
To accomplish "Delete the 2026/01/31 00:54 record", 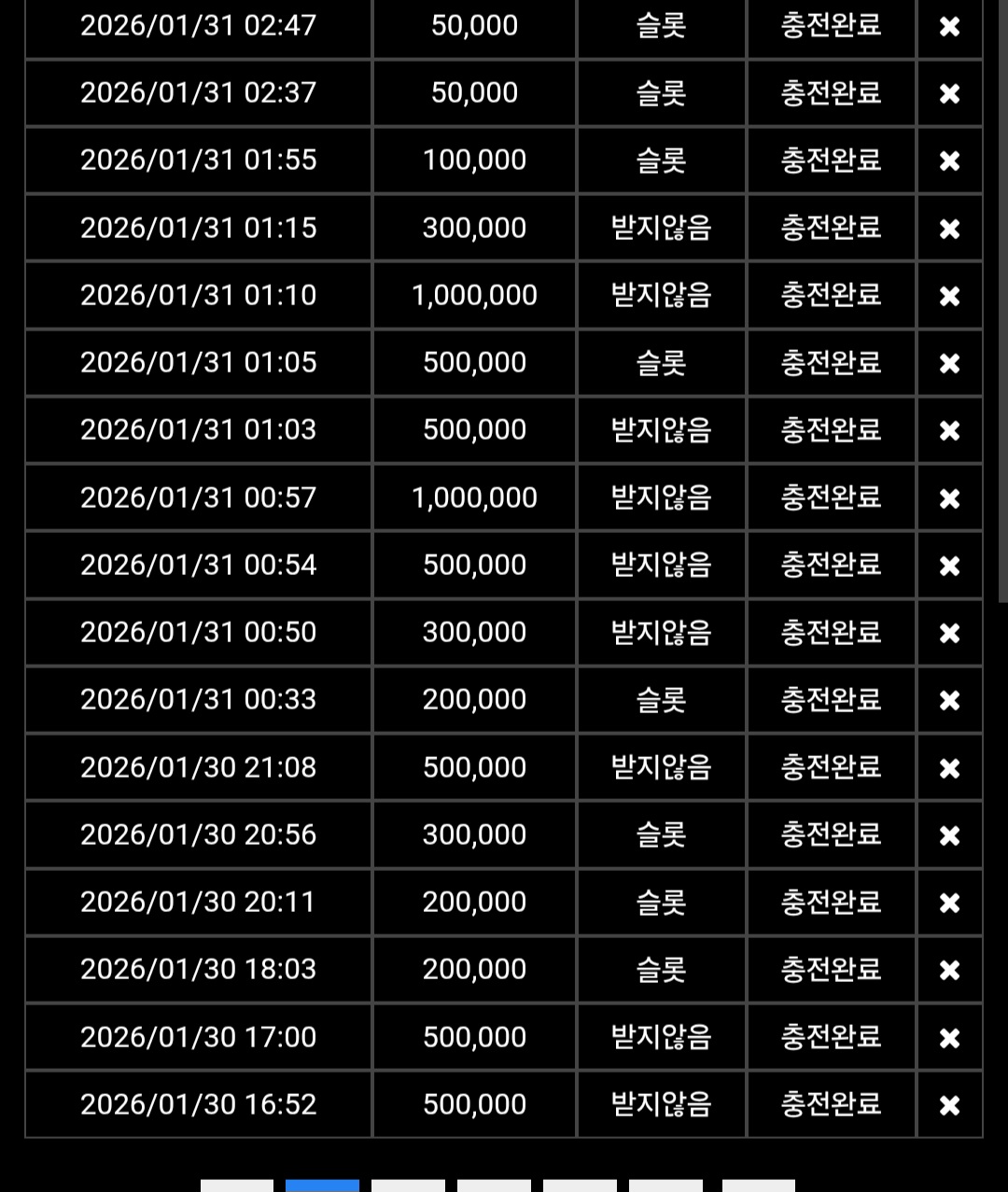I will coord(949,566).
